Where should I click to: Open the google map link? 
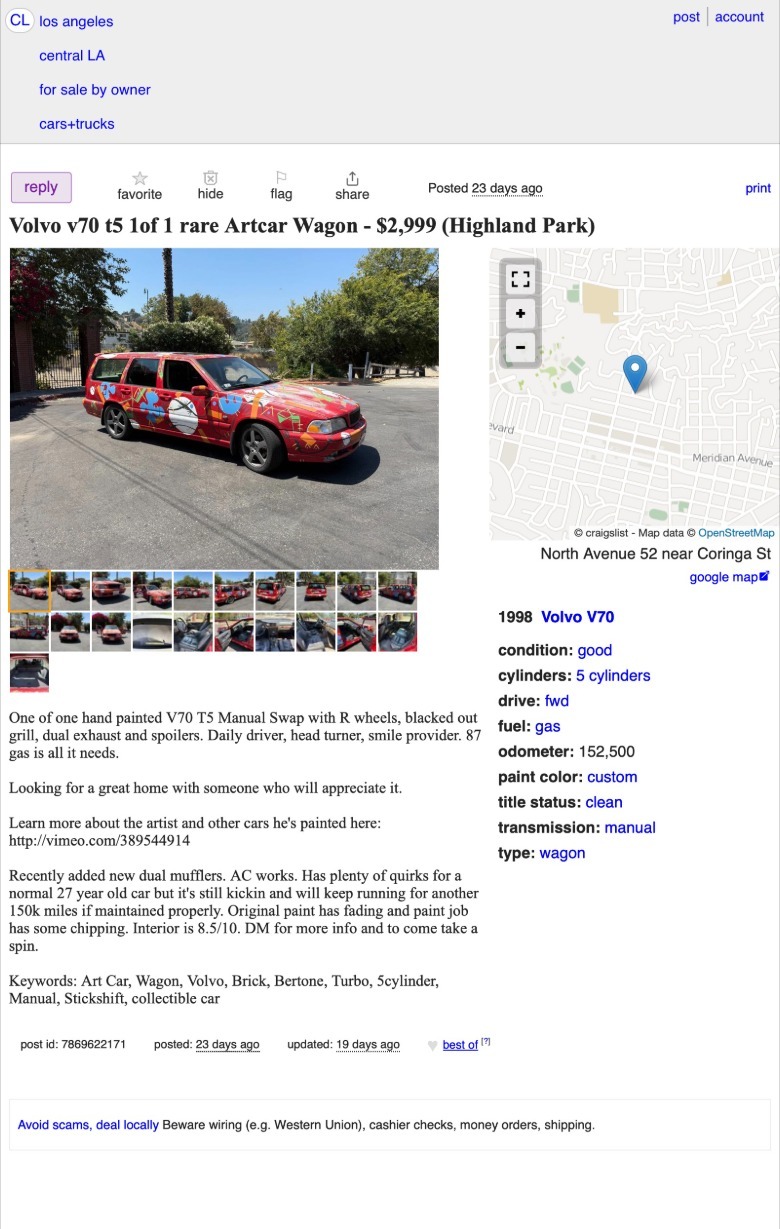coord(729,577)
